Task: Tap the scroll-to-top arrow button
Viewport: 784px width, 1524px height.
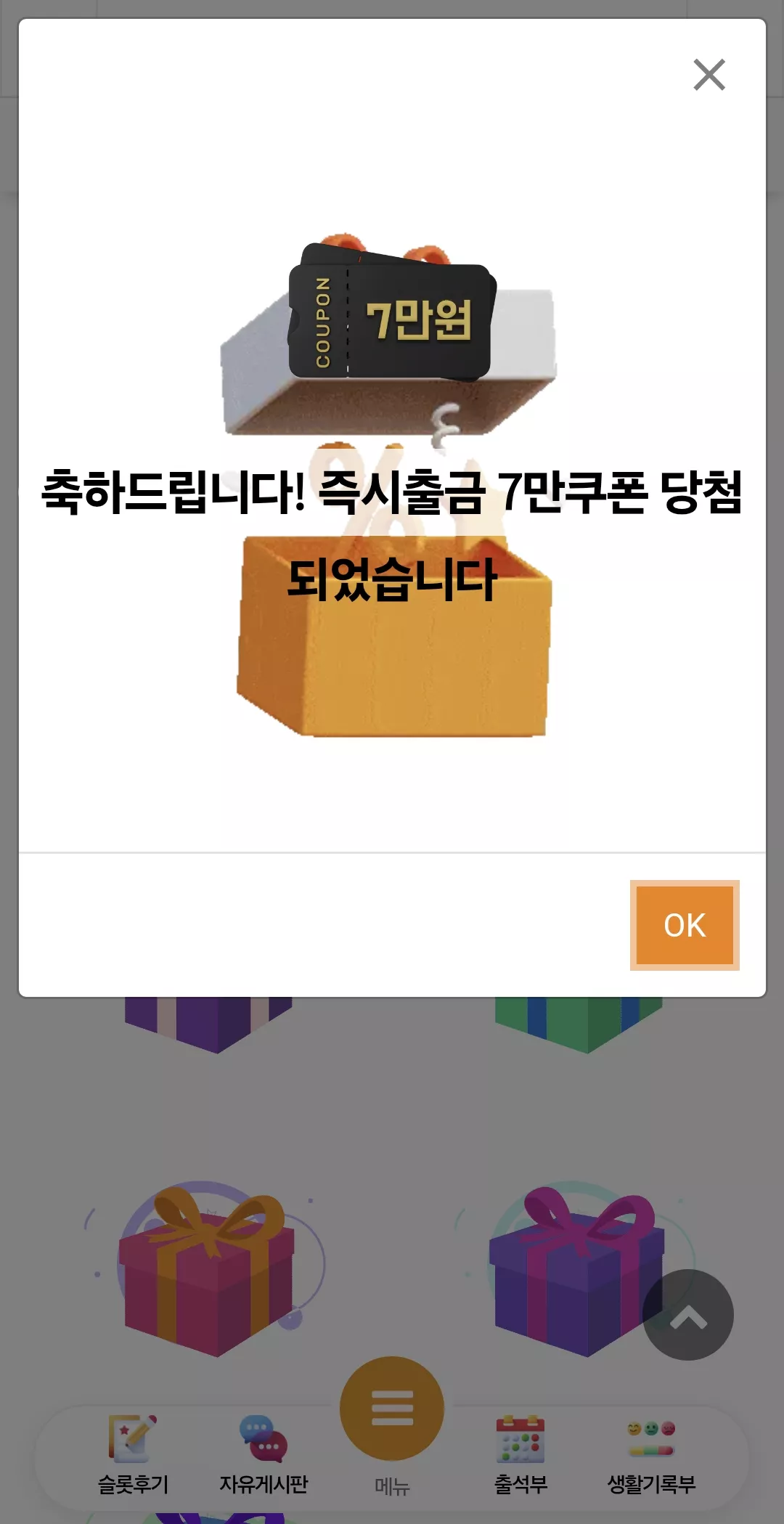Action: tap(688, 1315)
